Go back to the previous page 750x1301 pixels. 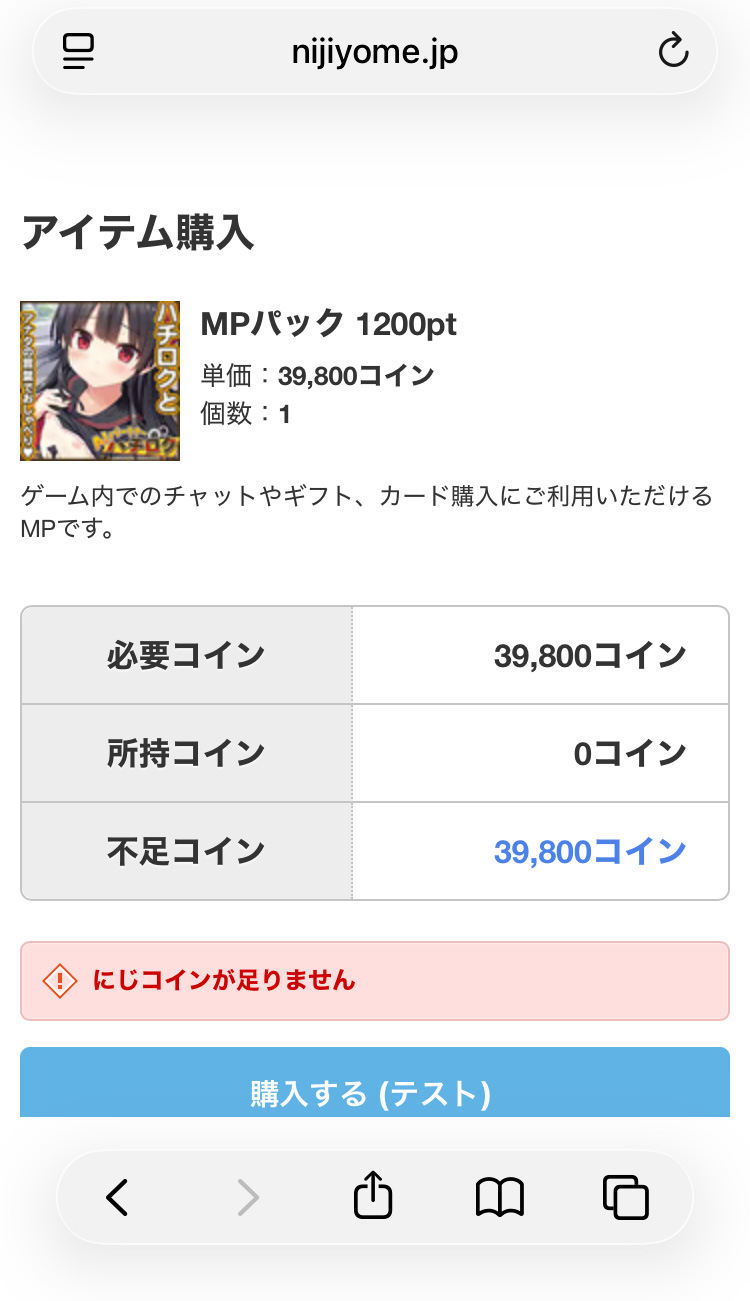click(x=118, y=1196)
